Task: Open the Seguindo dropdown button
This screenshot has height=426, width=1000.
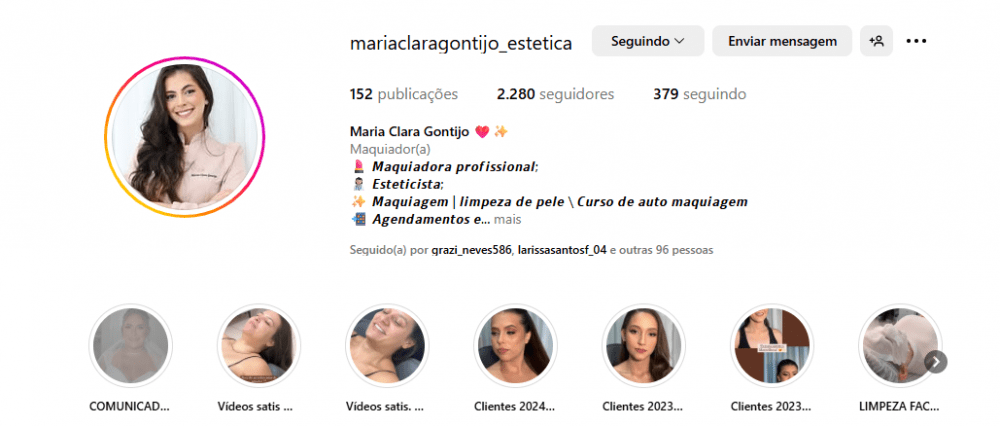Action: 647,41
